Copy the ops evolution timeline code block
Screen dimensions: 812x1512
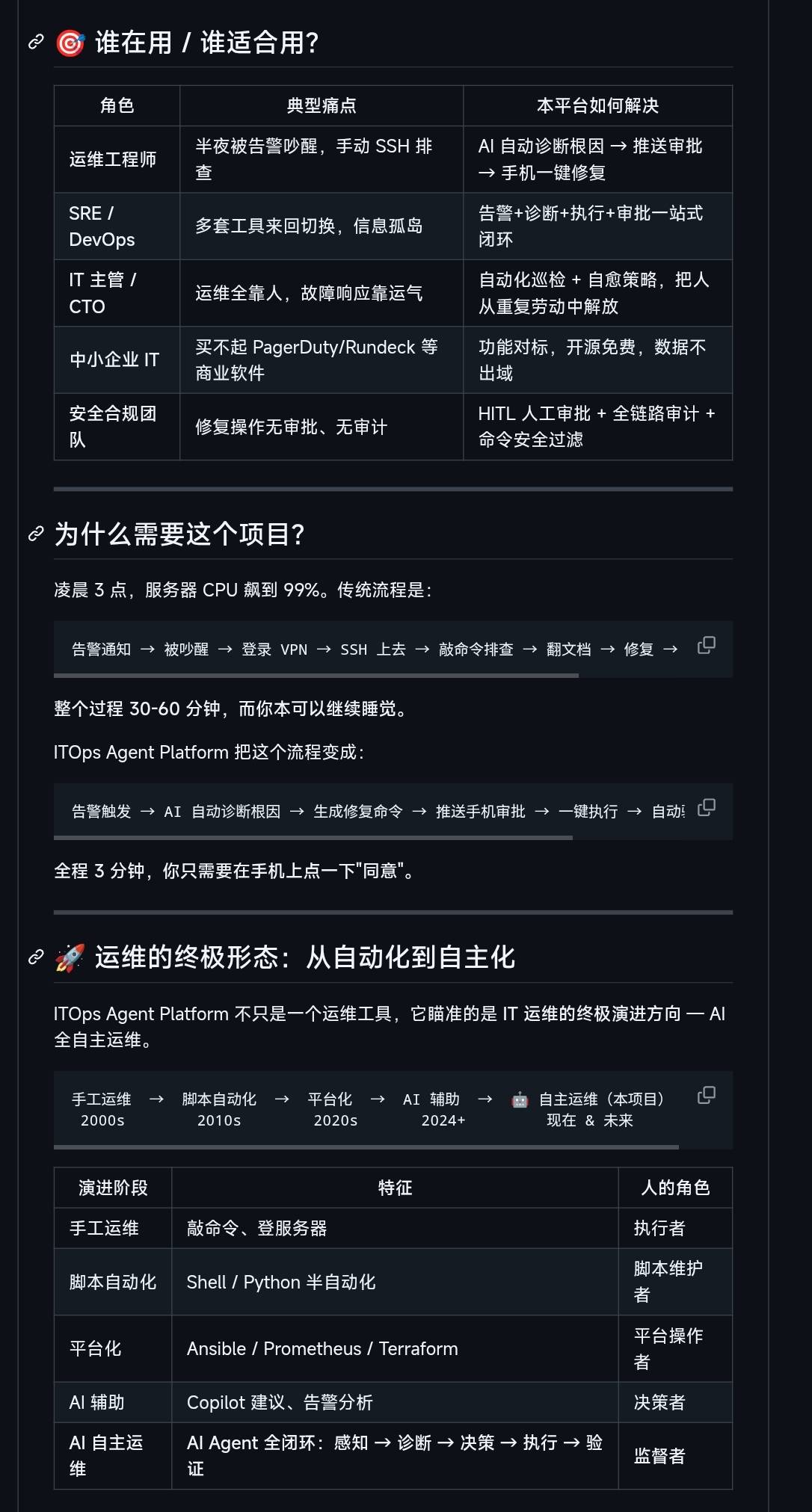click(x=706, y=1095)
